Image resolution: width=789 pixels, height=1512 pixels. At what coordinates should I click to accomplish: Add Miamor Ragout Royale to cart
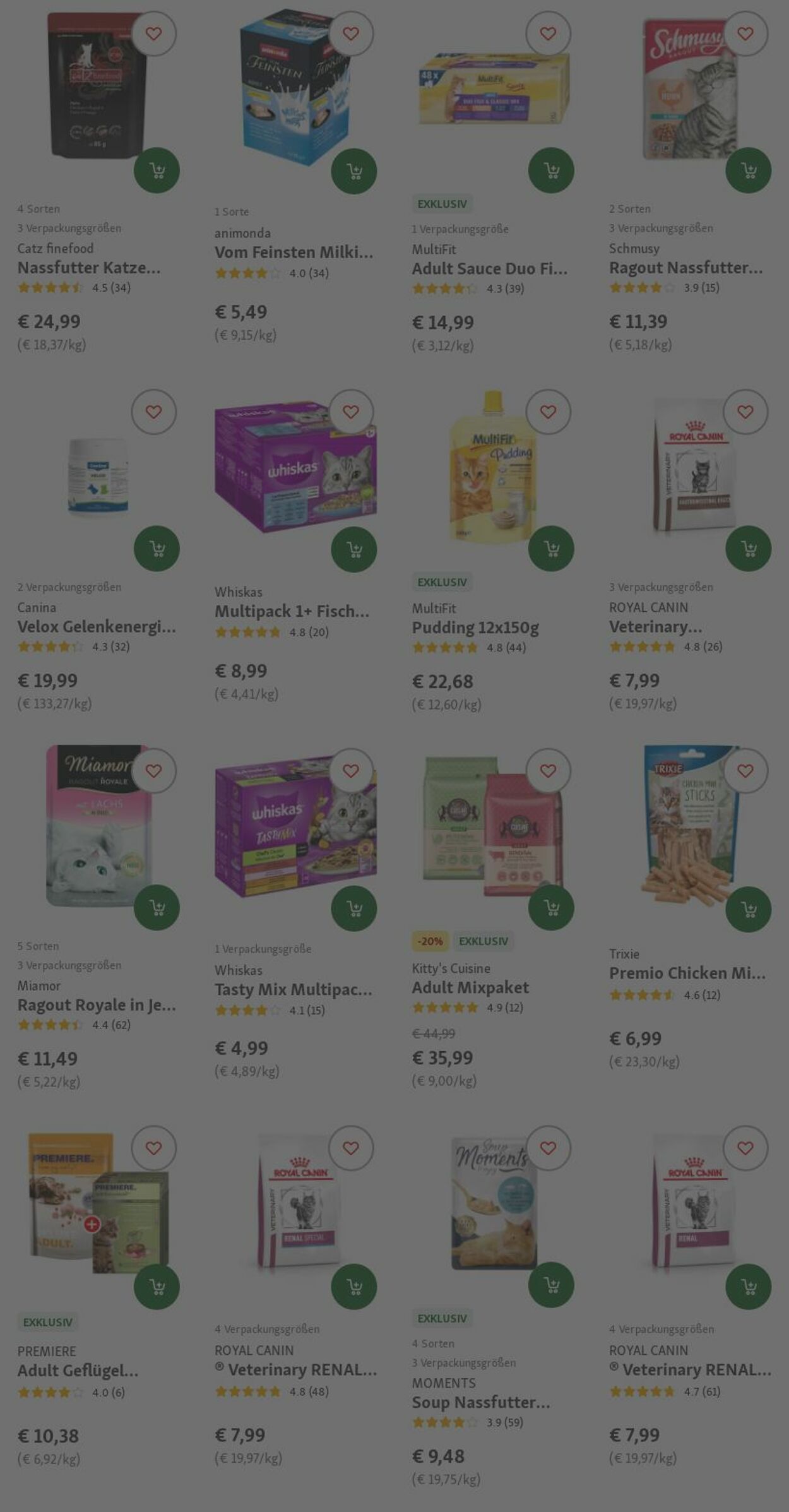point(157,908)
